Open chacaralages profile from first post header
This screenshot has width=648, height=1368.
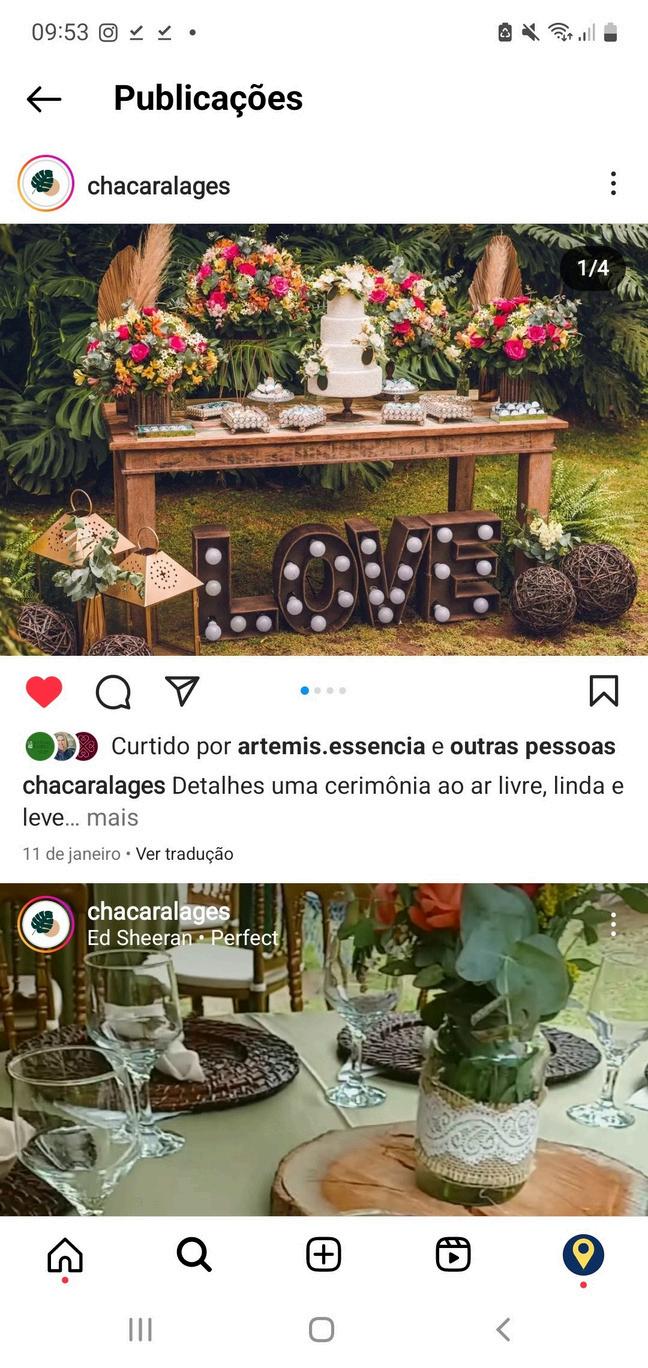[158, 186]
